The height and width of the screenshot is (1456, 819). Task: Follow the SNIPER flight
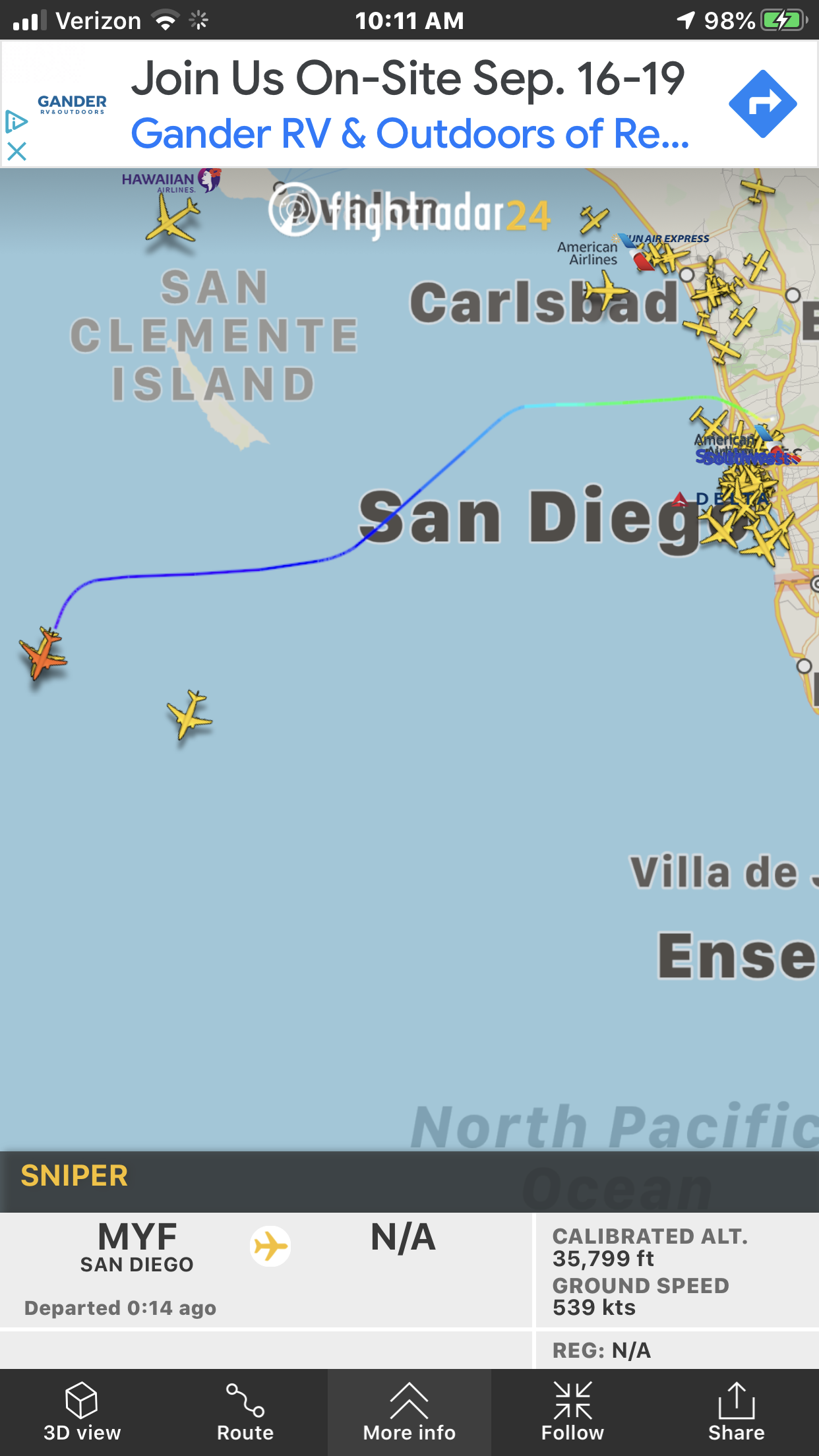[572, 1412]
